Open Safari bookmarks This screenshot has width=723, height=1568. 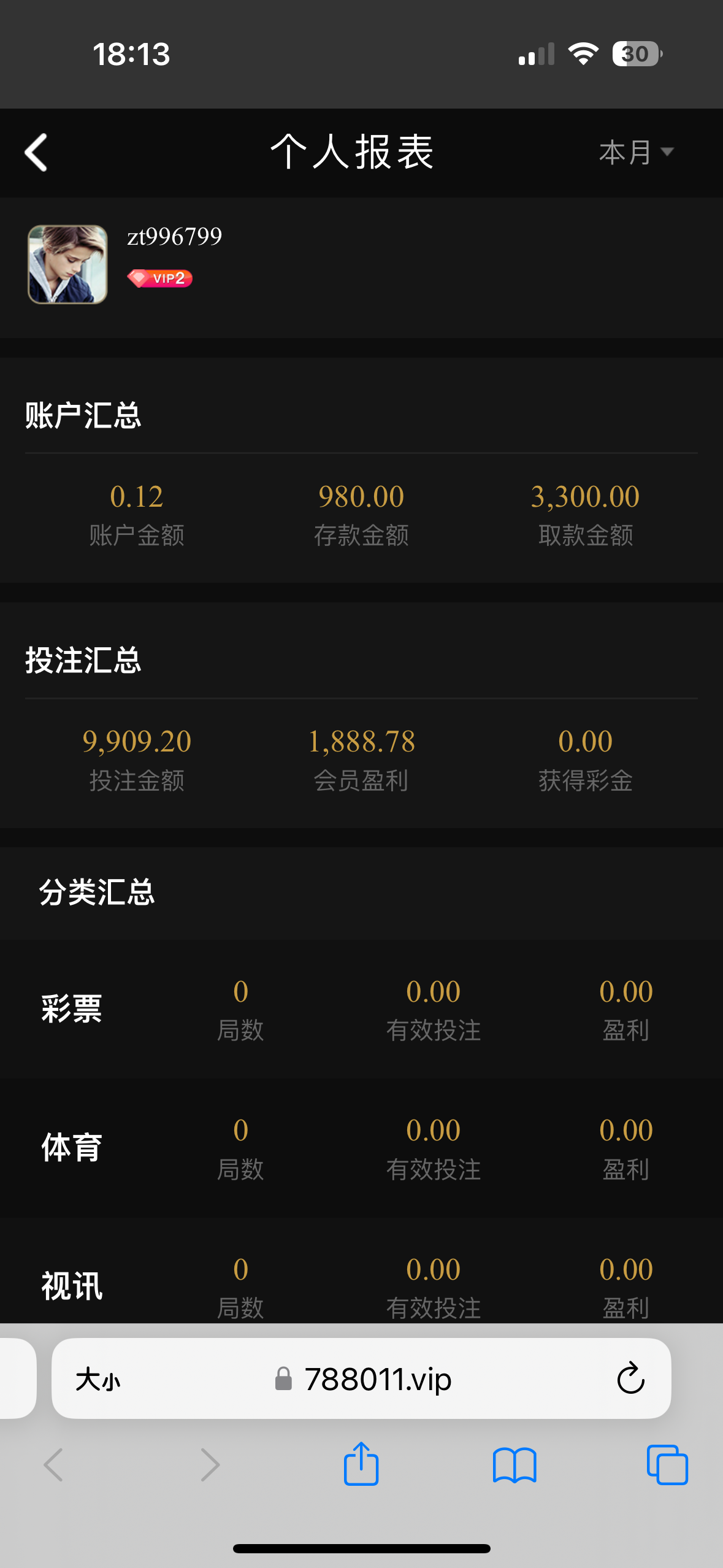(515, 1465)
